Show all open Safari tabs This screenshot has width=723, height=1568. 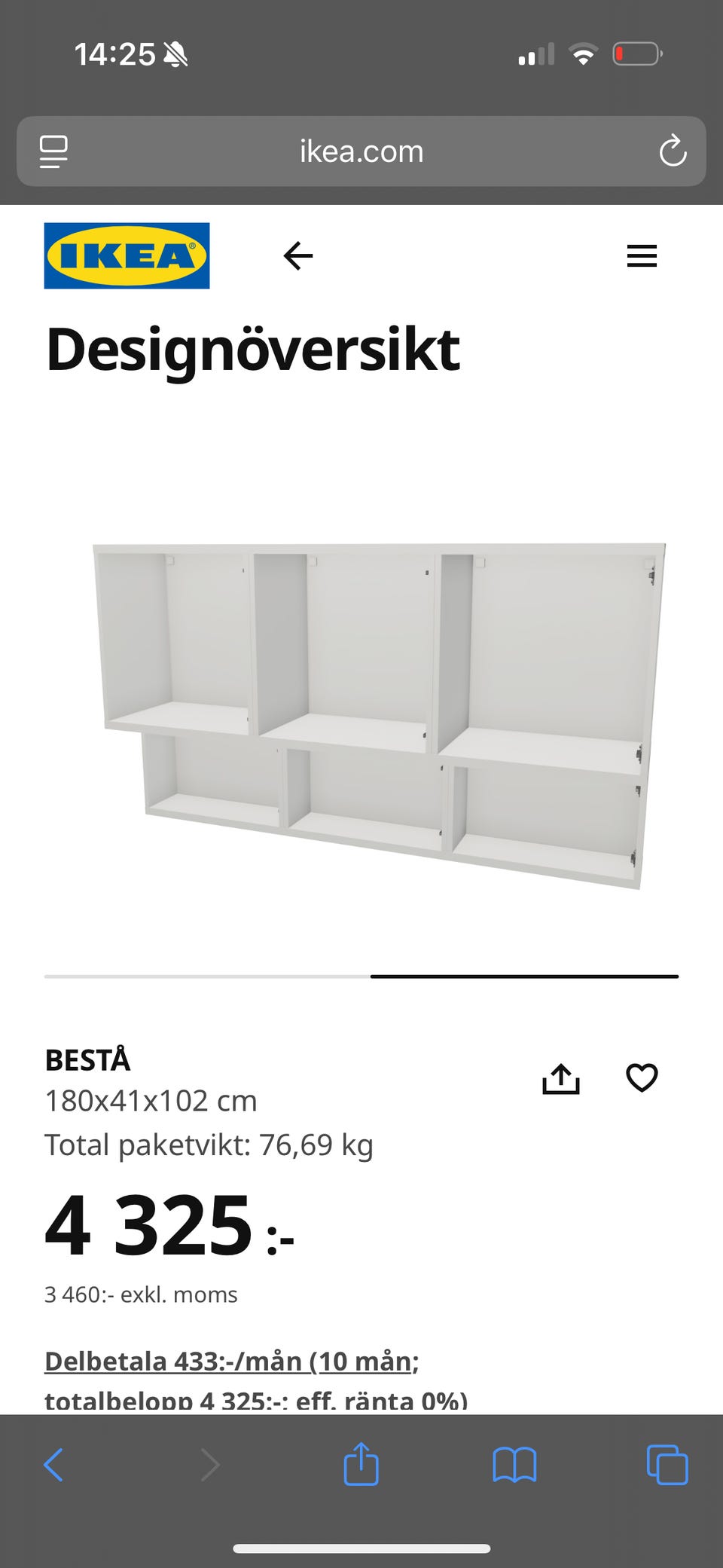(x=667, y=1465)
